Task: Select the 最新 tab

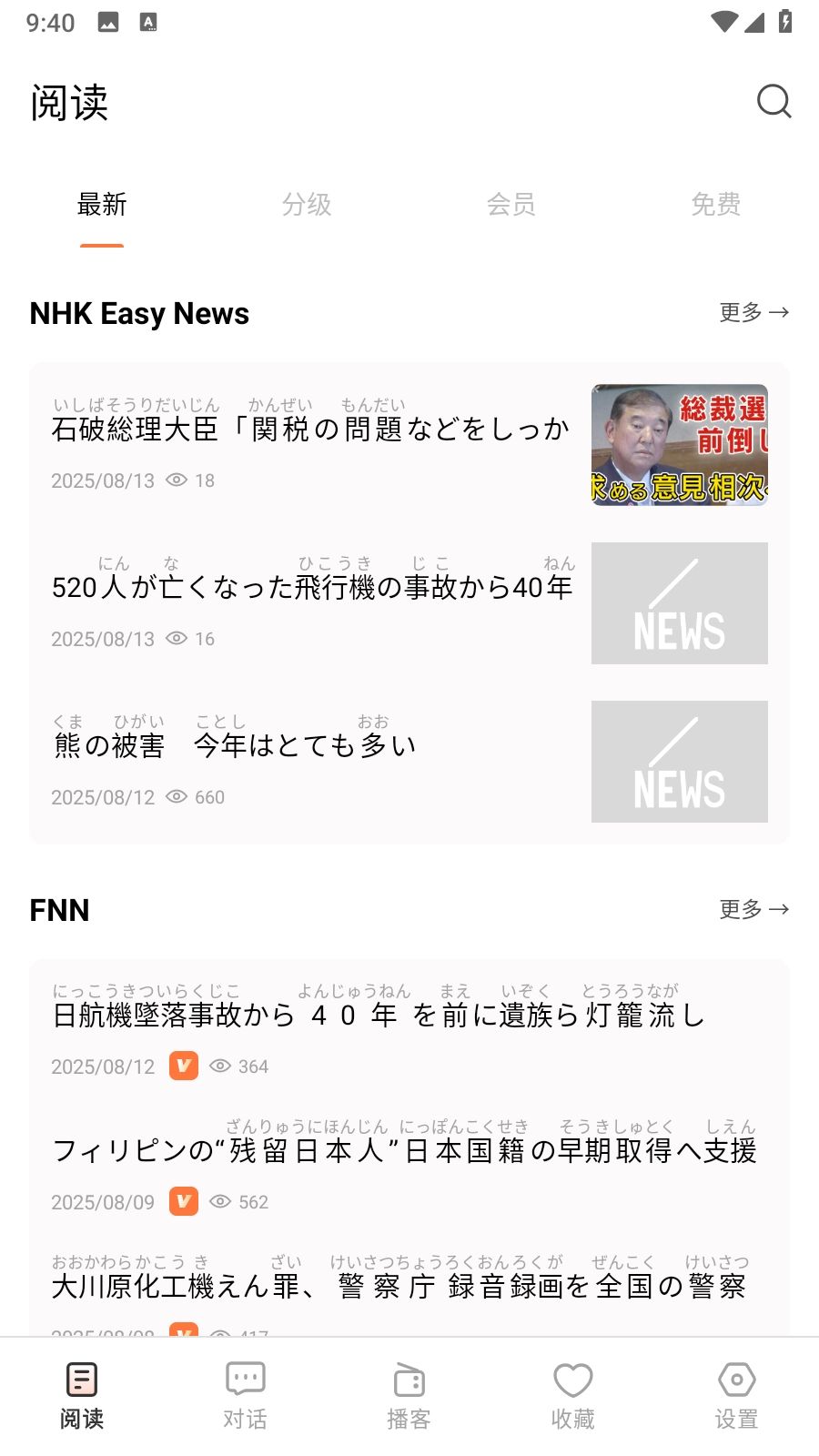Action: [x=102, y=205]
